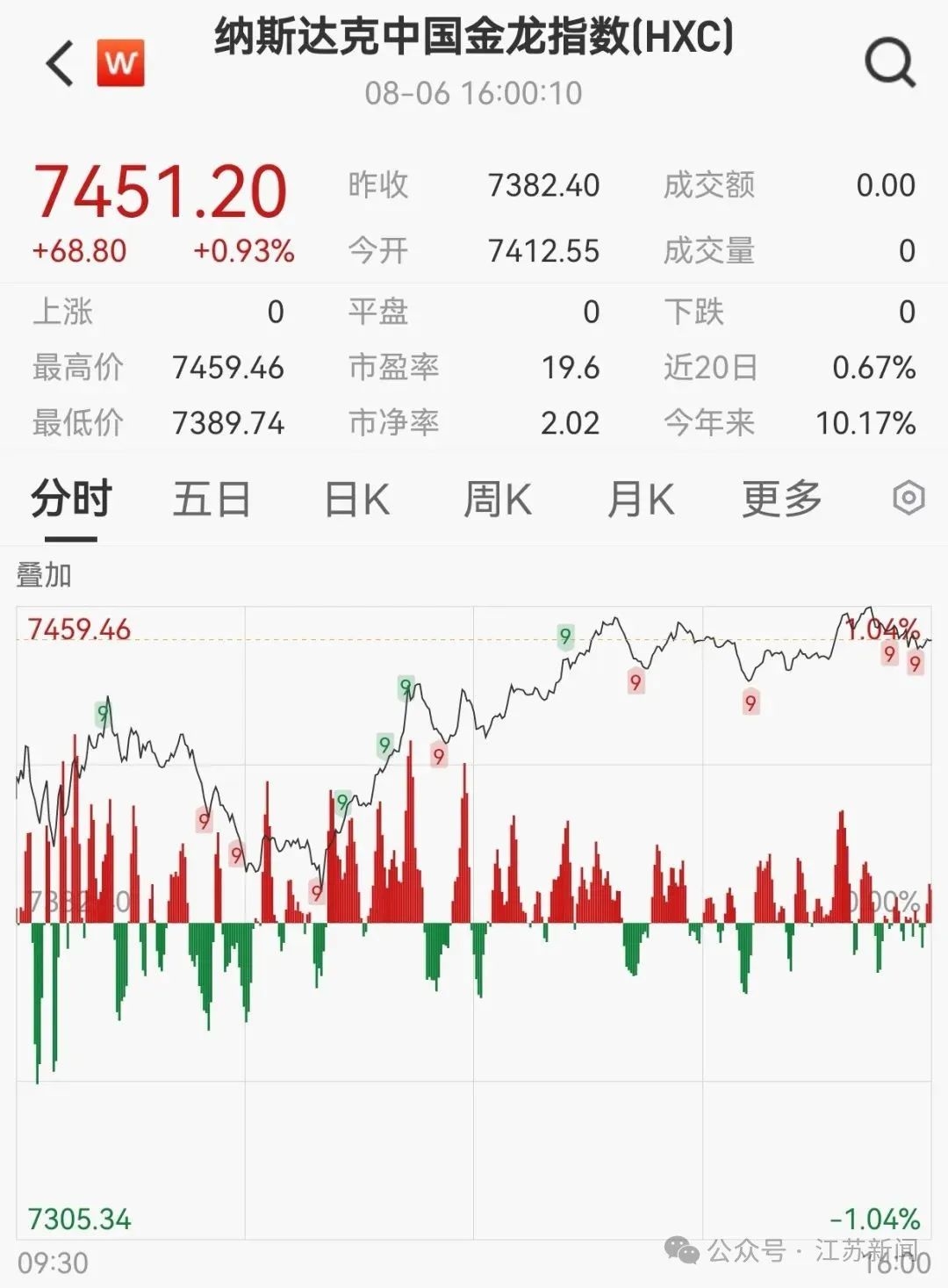Viewport: 948px width, 1288px height.
Task: Tap the first green '9' buy marker on the left
Action: (104, 712)
